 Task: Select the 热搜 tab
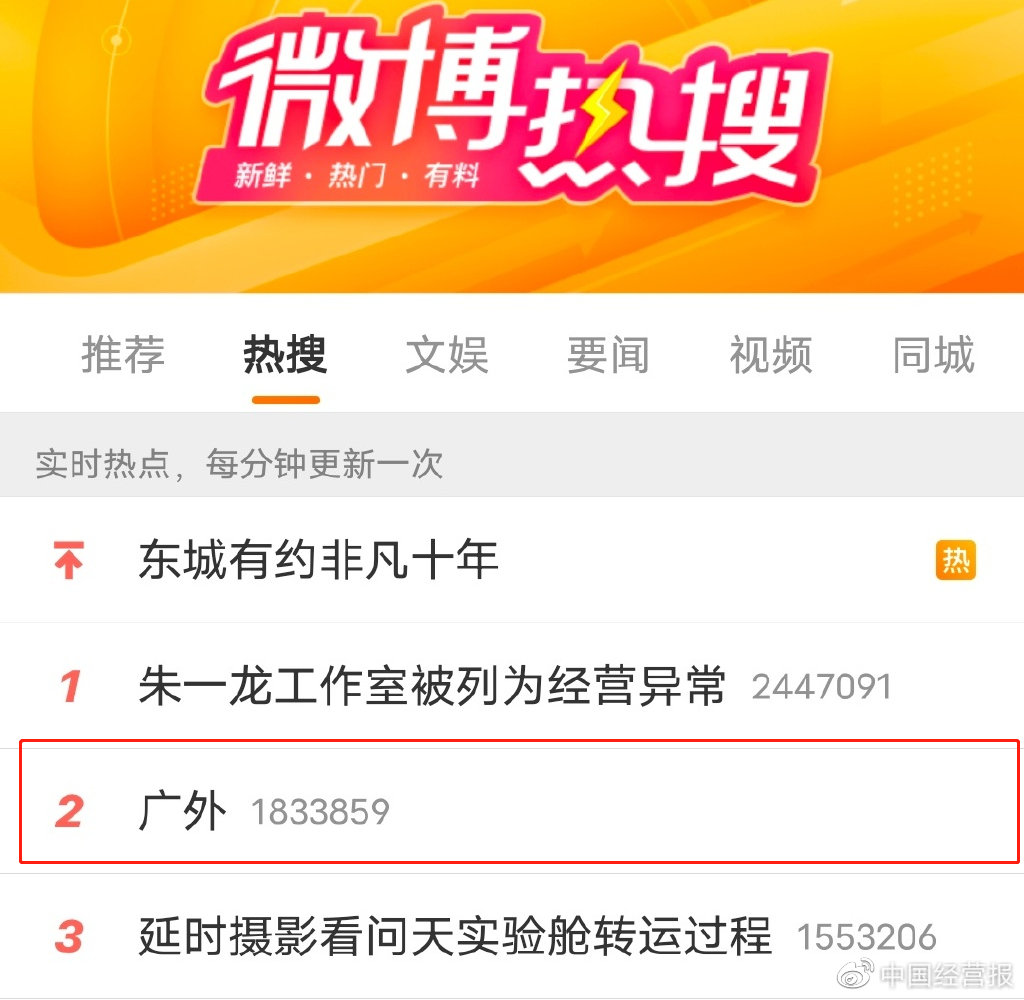click(x=285, y=356)
